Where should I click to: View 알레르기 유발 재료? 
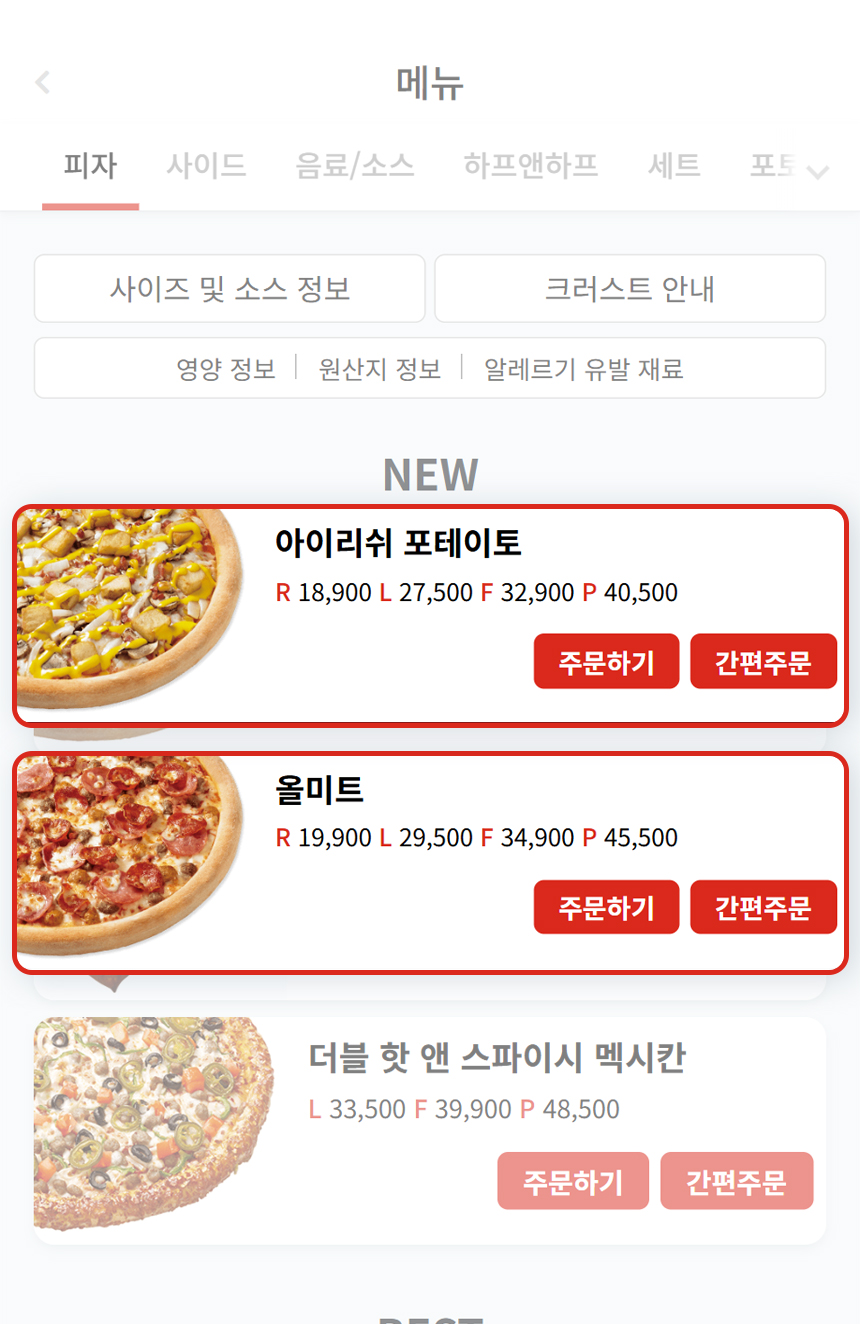(x=584, y=369)
